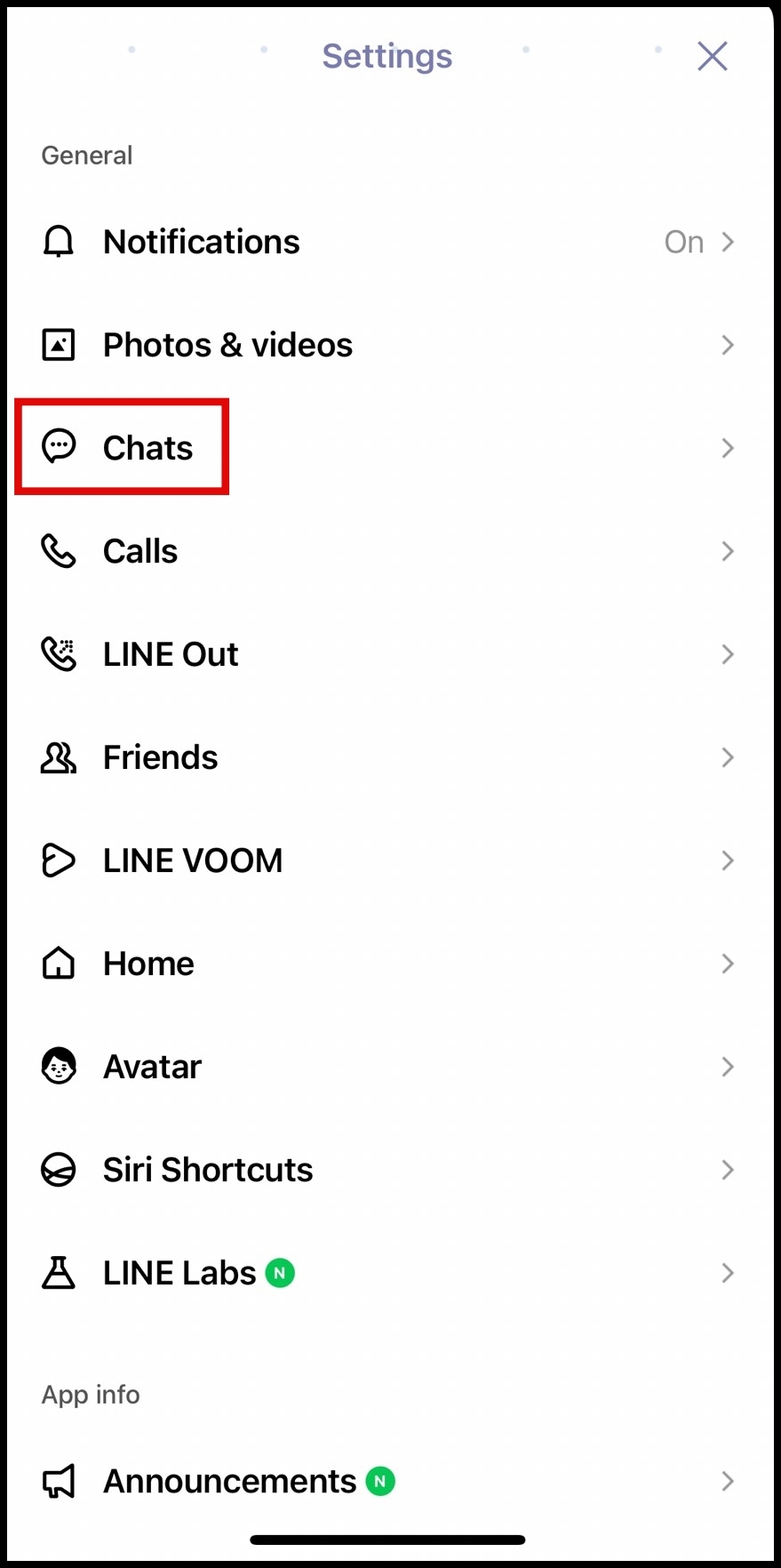
Task: Select LINE Out
Action: 390,654
